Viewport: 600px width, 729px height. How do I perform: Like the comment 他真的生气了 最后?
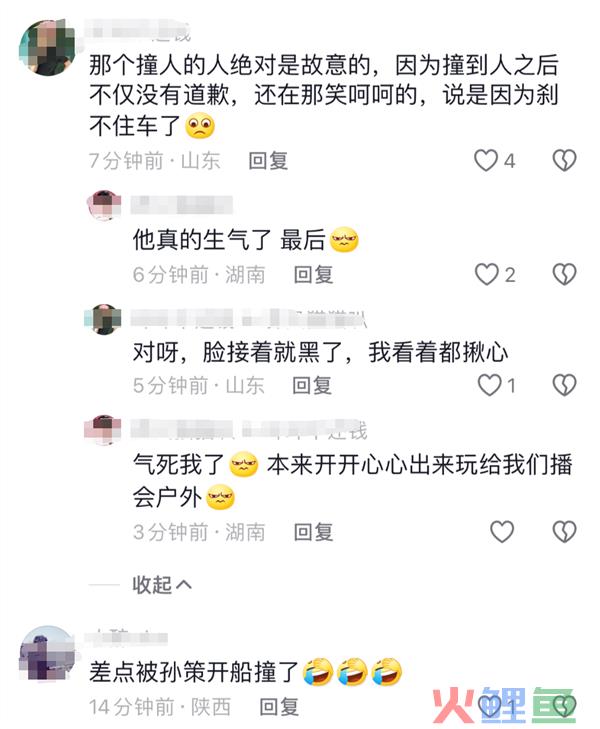click(x=486, y=274)
